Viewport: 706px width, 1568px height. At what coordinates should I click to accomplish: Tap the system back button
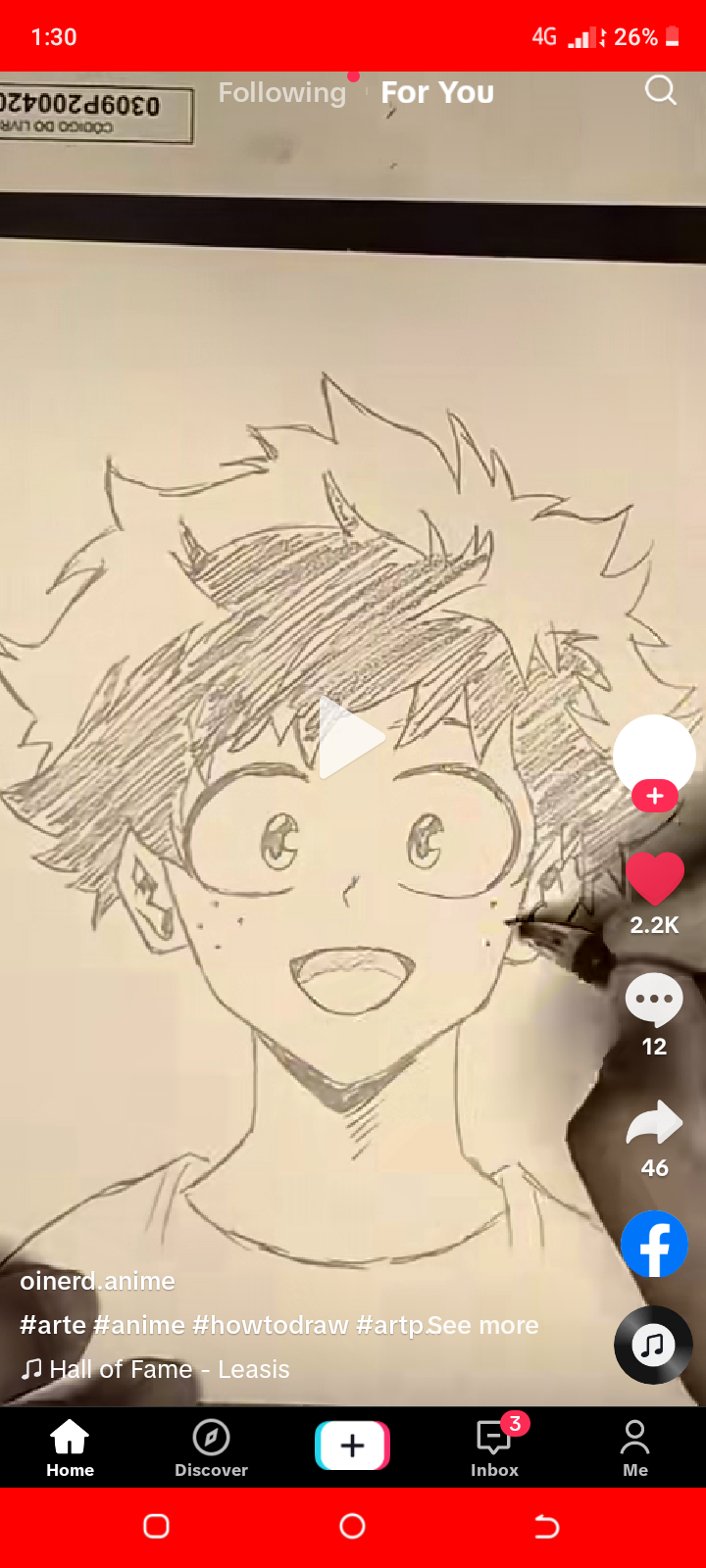(546, 1526)
